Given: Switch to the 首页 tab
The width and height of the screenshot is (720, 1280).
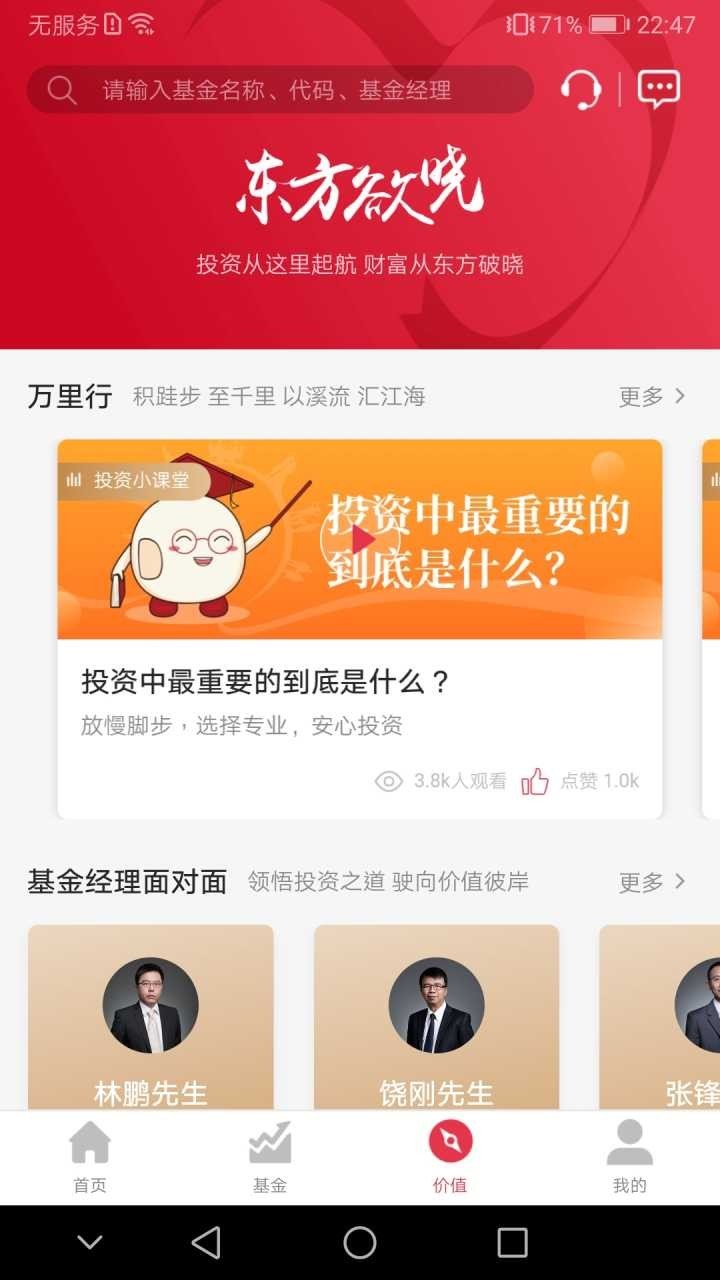Looking at the screenshot, I should (90, 1158).
